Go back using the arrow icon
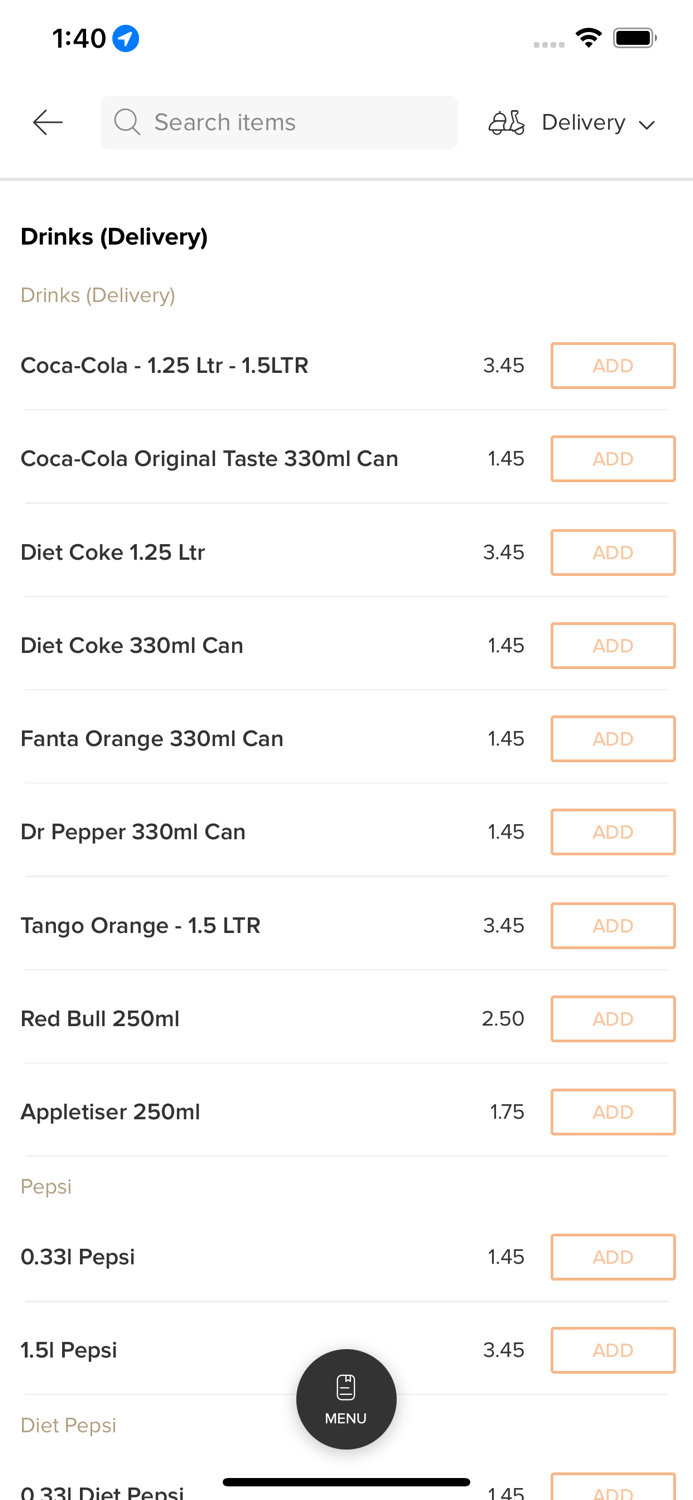Screen dimensions: 693x1500 click(x=47, y=122)
